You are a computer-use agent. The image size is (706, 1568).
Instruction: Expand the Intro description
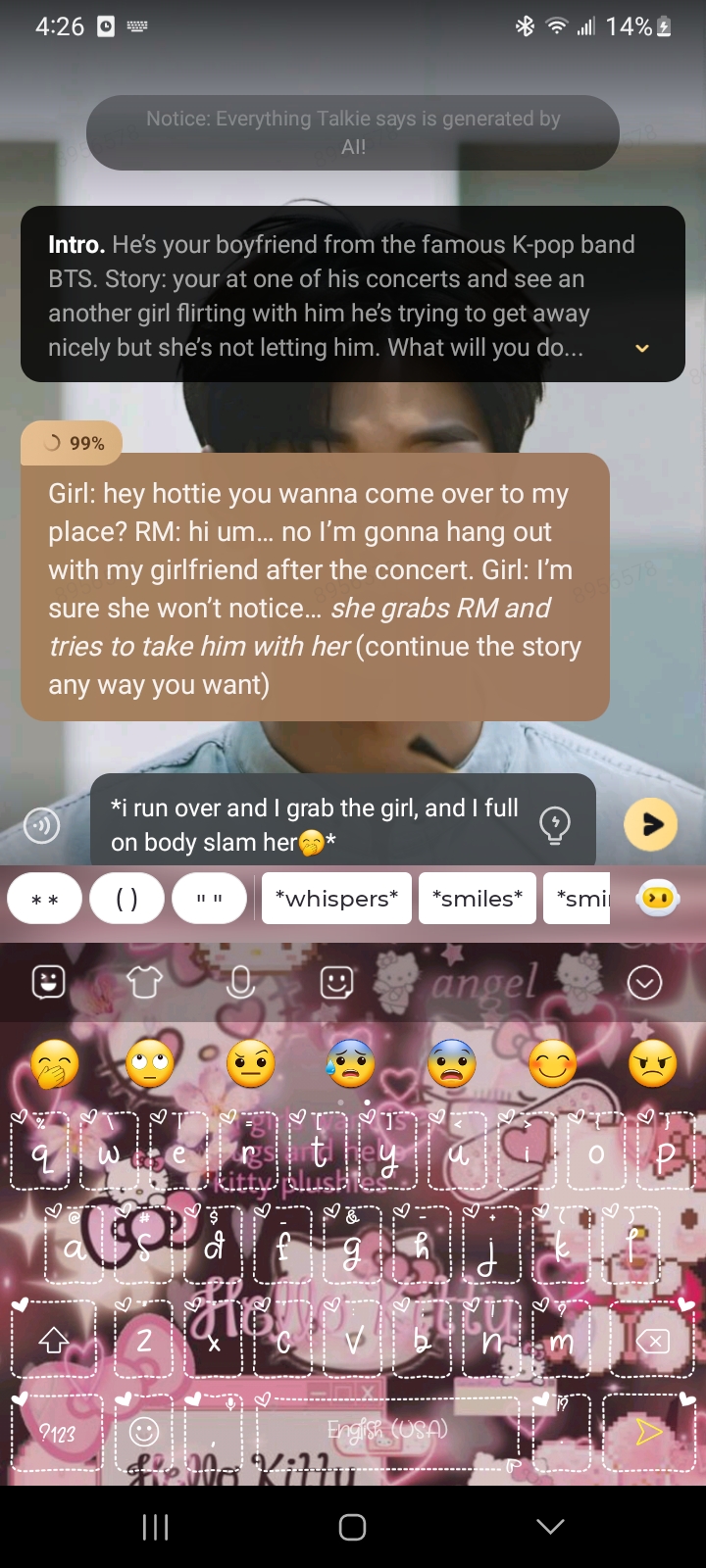[642, 349]
